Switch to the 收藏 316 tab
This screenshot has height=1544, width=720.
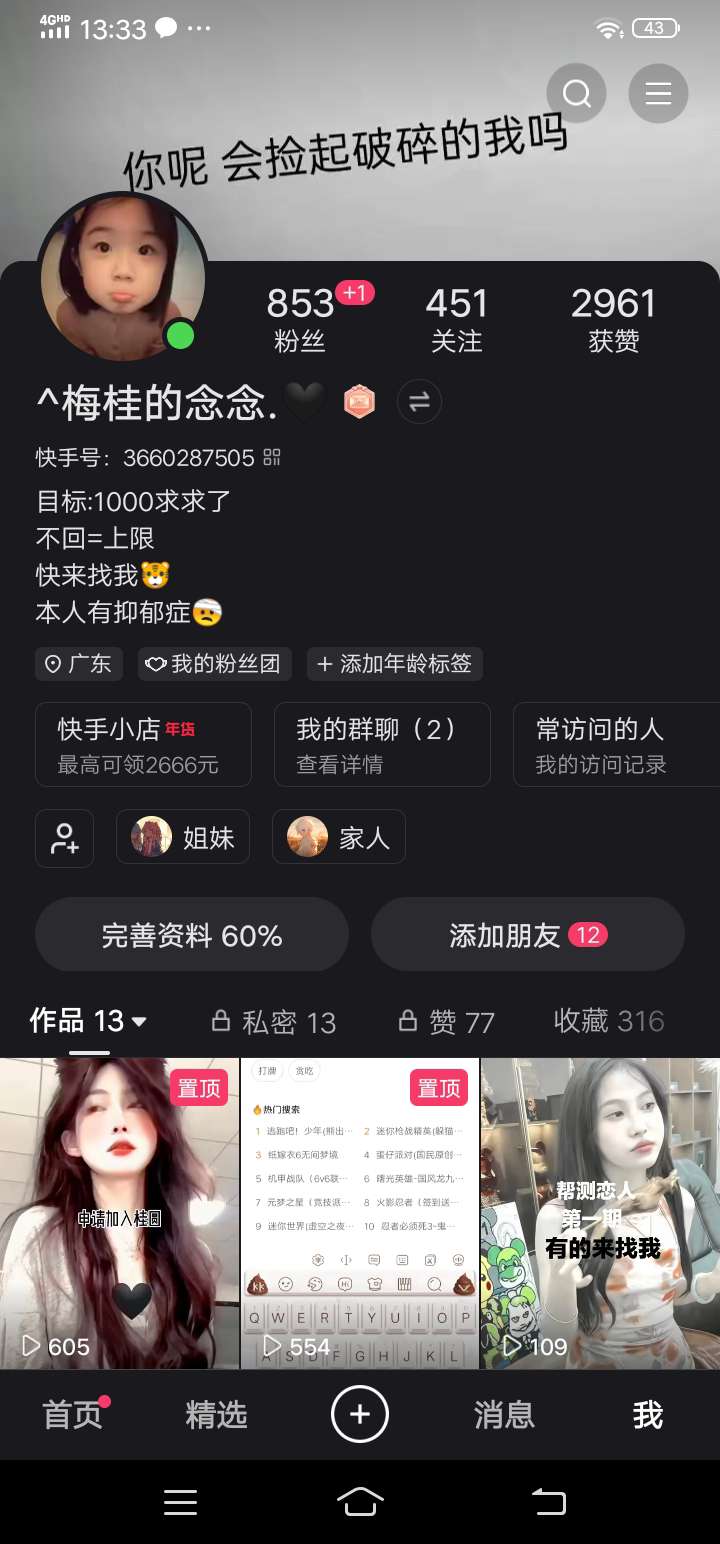pyautogui.click(x=608, y=1021)
